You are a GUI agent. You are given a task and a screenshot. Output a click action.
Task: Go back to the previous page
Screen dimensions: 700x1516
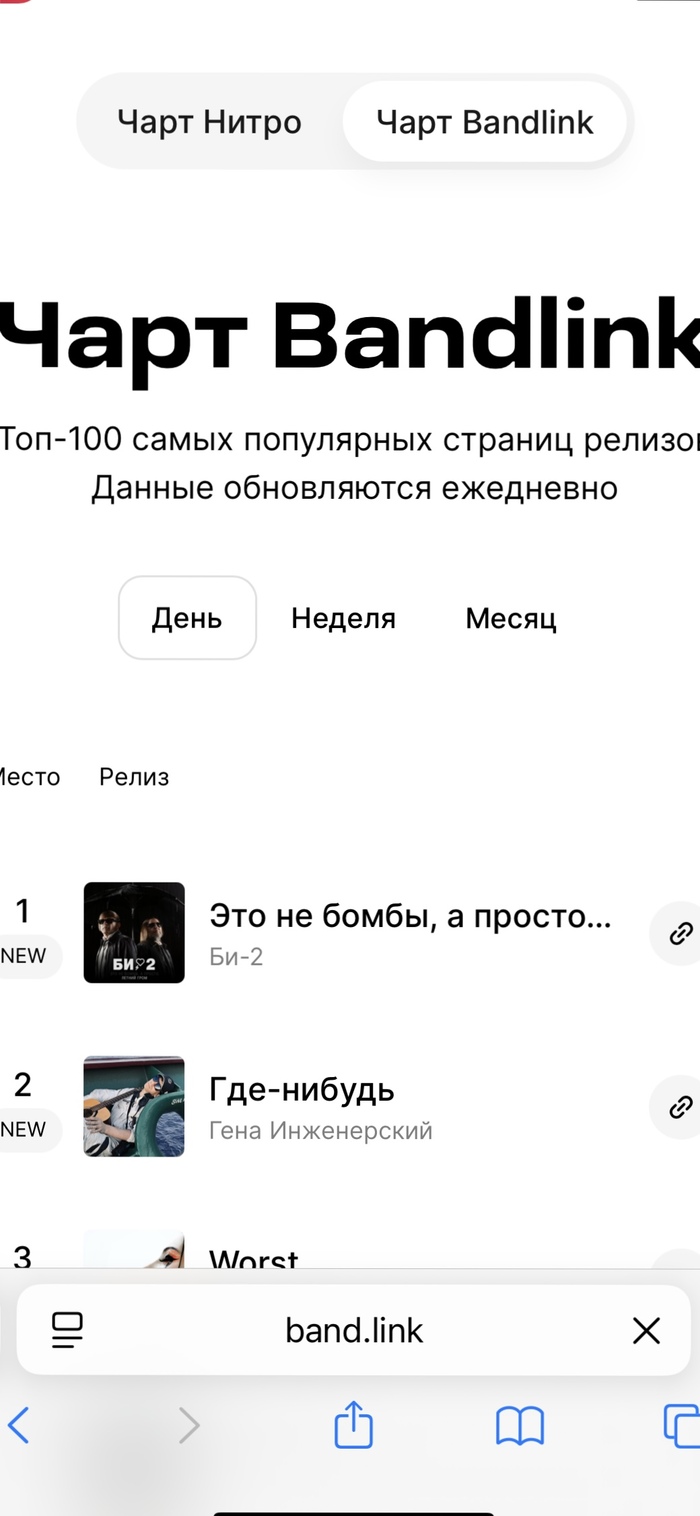19,1425
